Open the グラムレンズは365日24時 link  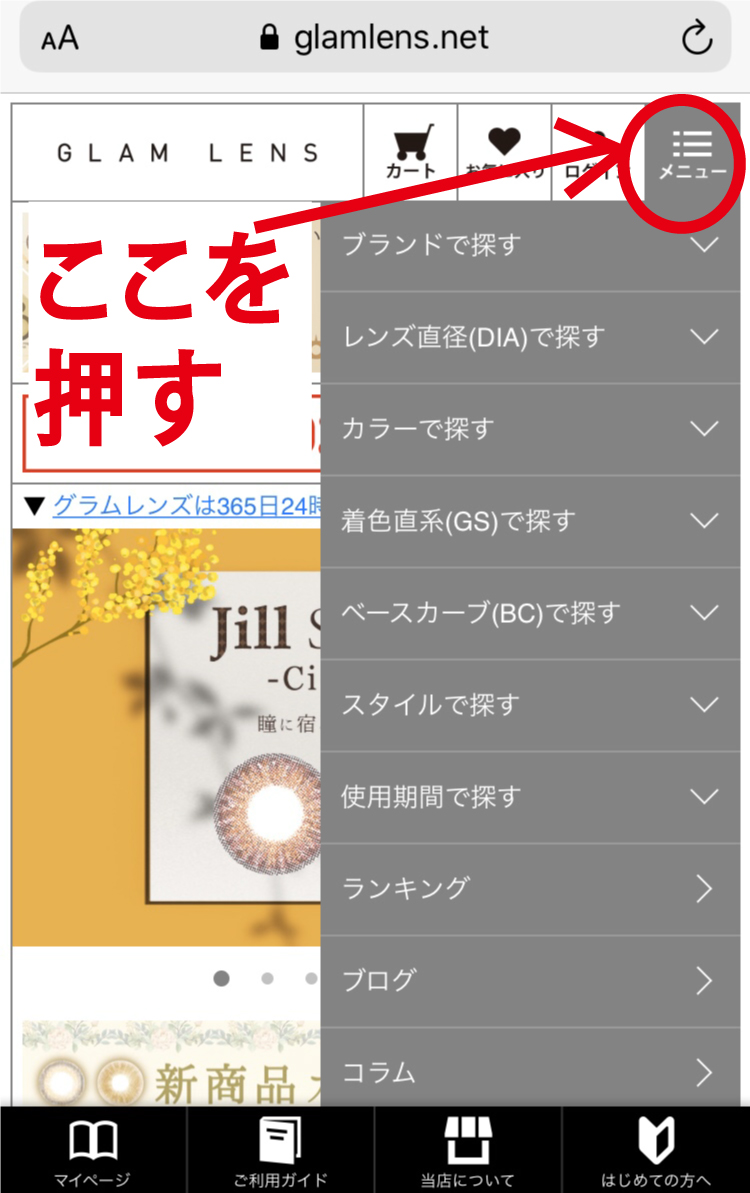(x=185, y=506)
